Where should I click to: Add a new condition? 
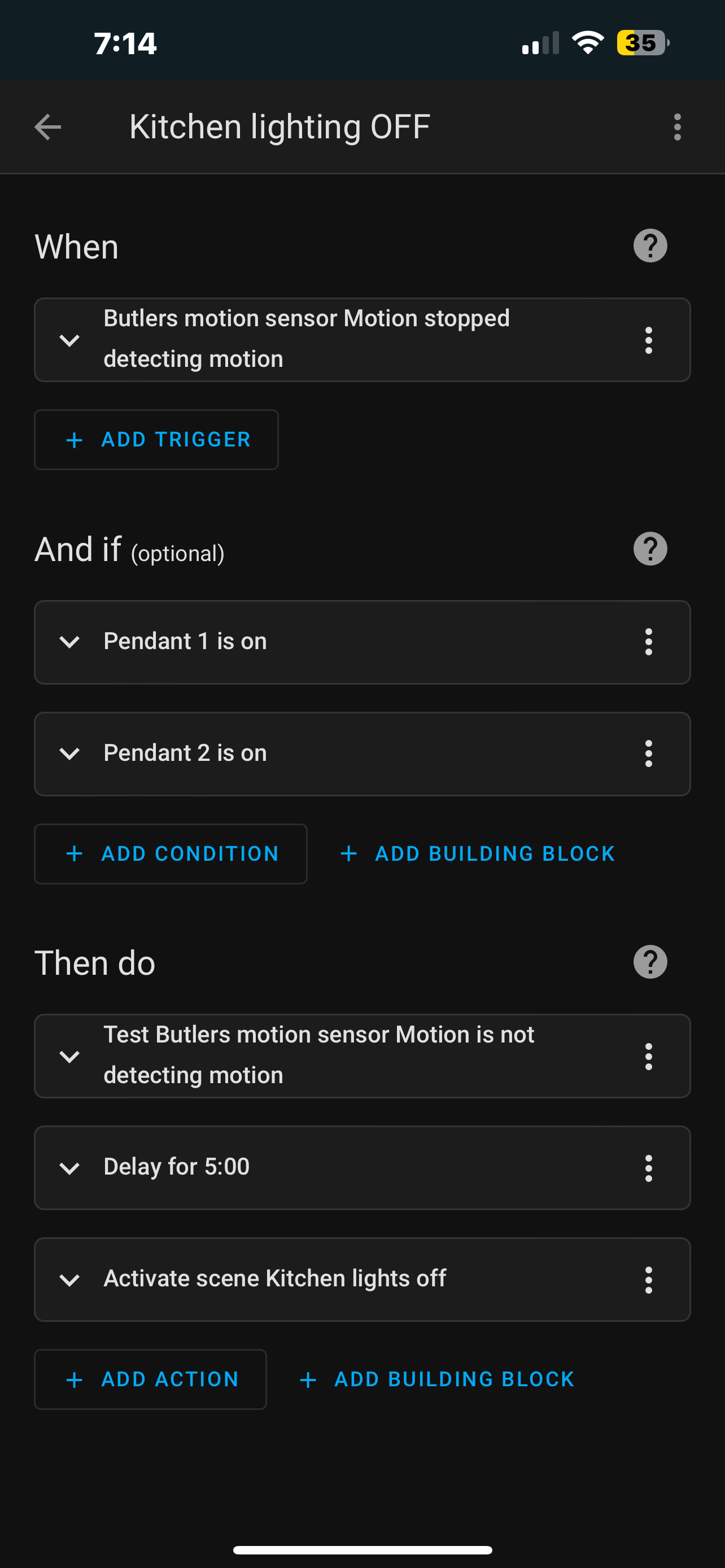pos(171,853)
